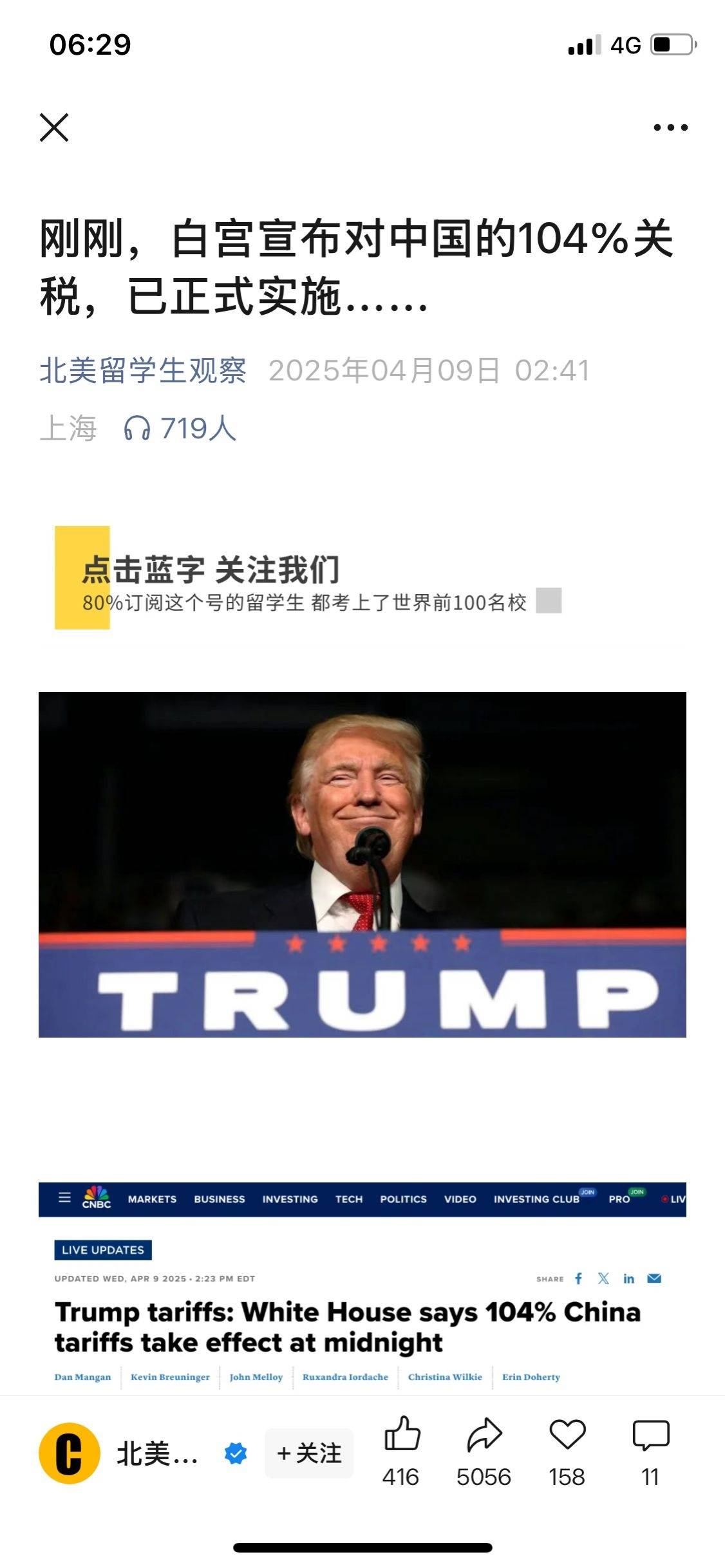Open the three-dot overflow menu

click(670, 127)
